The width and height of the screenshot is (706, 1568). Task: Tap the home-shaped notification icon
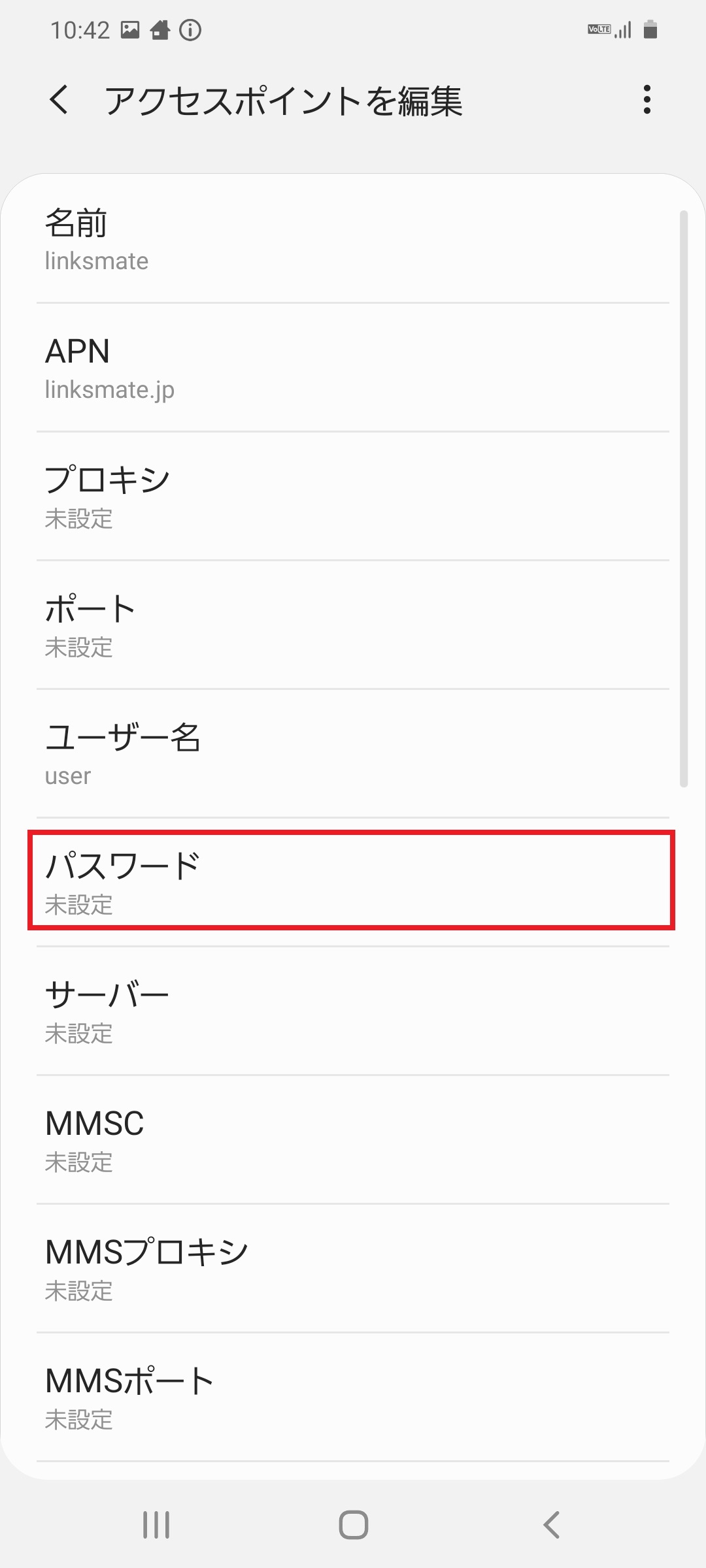click(159, 29)
